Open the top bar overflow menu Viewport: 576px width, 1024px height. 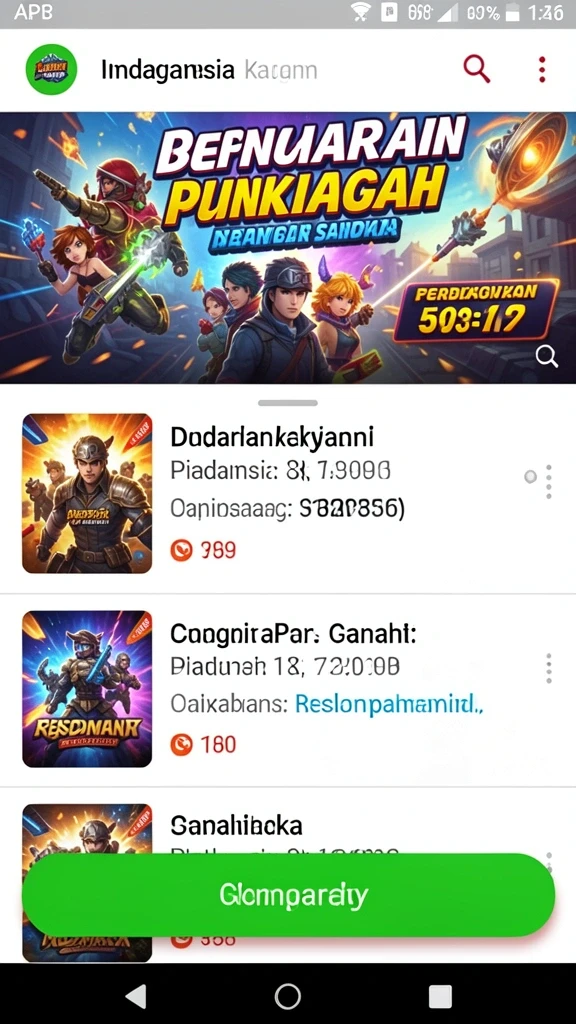coord(542,69)
